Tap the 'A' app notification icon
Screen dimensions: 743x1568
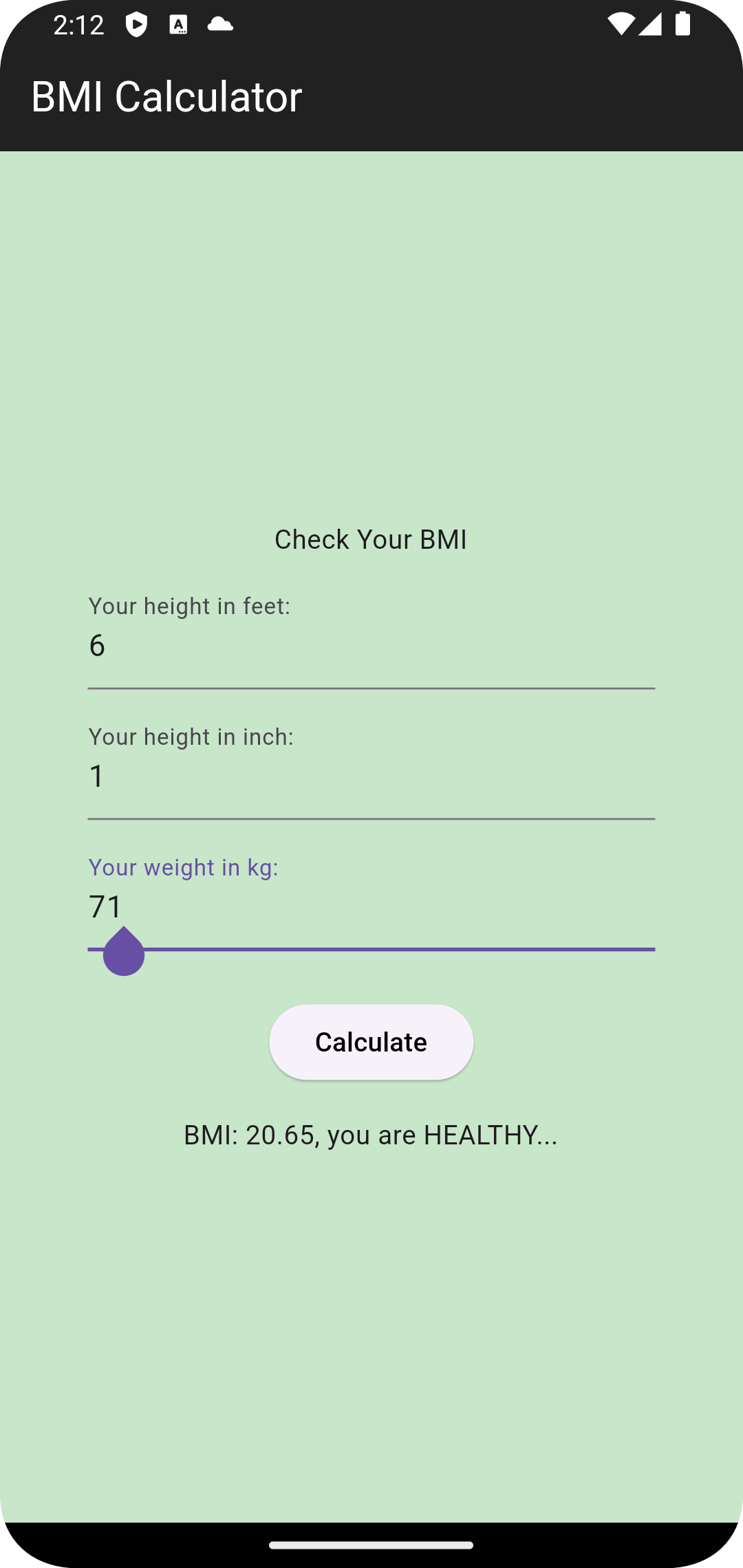click(x=180, y=25)
